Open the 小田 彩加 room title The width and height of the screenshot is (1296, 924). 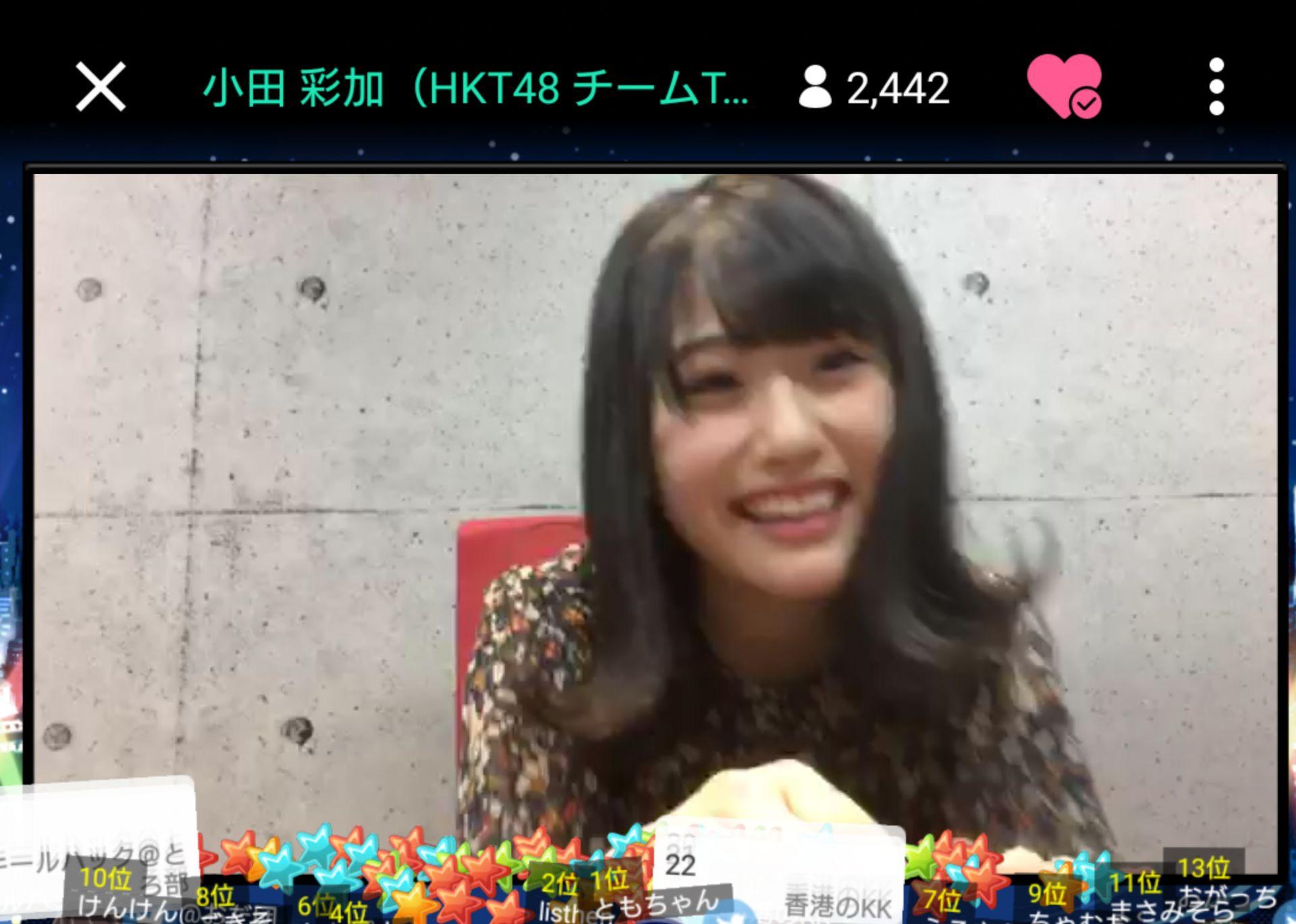(476, 88)
